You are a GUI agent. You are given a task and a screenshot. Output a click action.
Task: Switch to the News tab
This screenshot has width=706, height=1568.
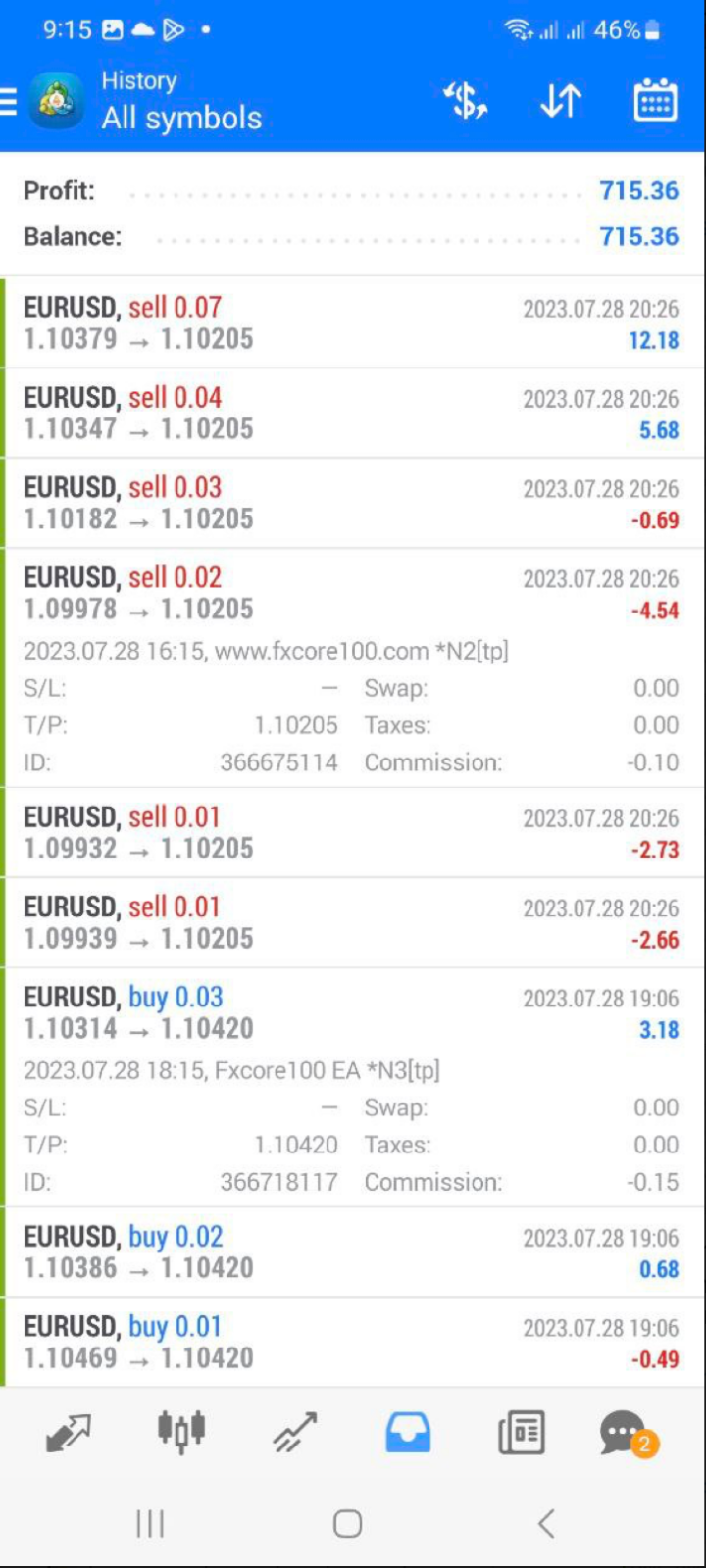click(x=522, y=1434)
